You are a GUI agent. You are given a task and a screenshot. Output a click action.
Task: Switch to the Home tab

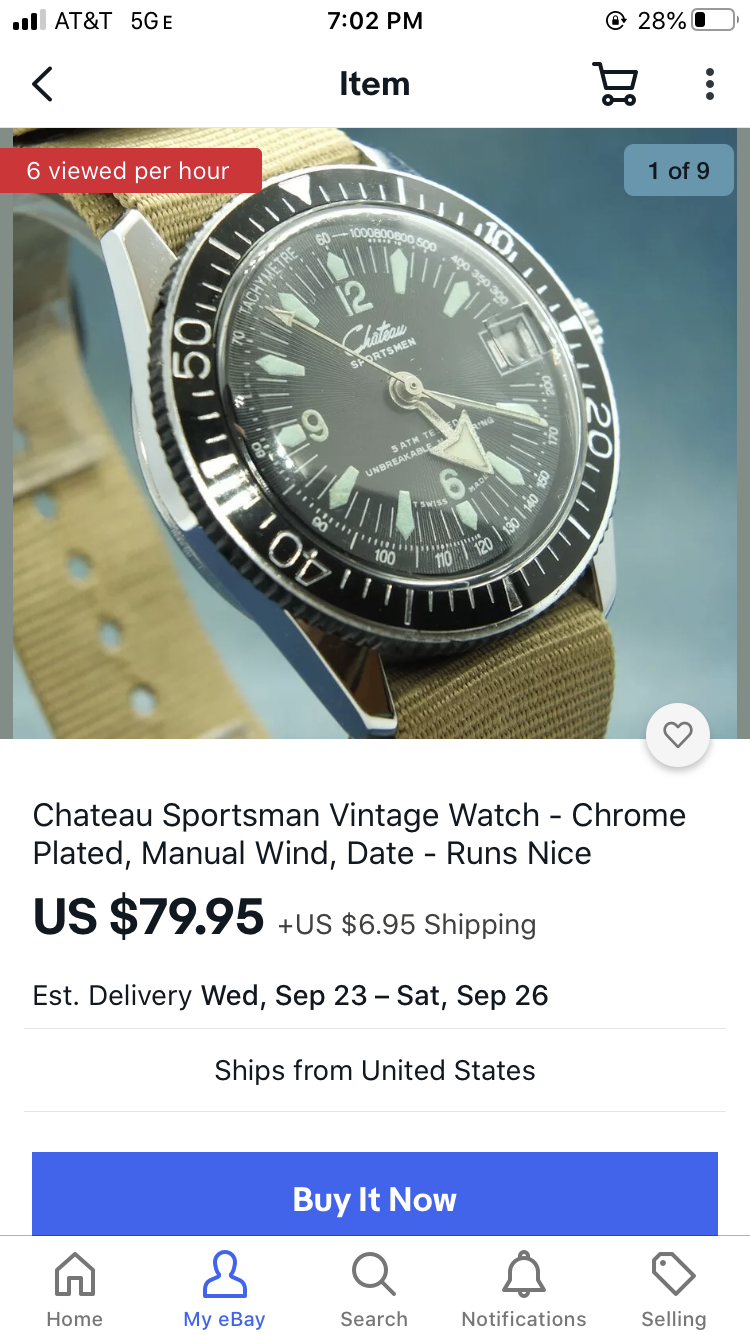point(75,1290)
